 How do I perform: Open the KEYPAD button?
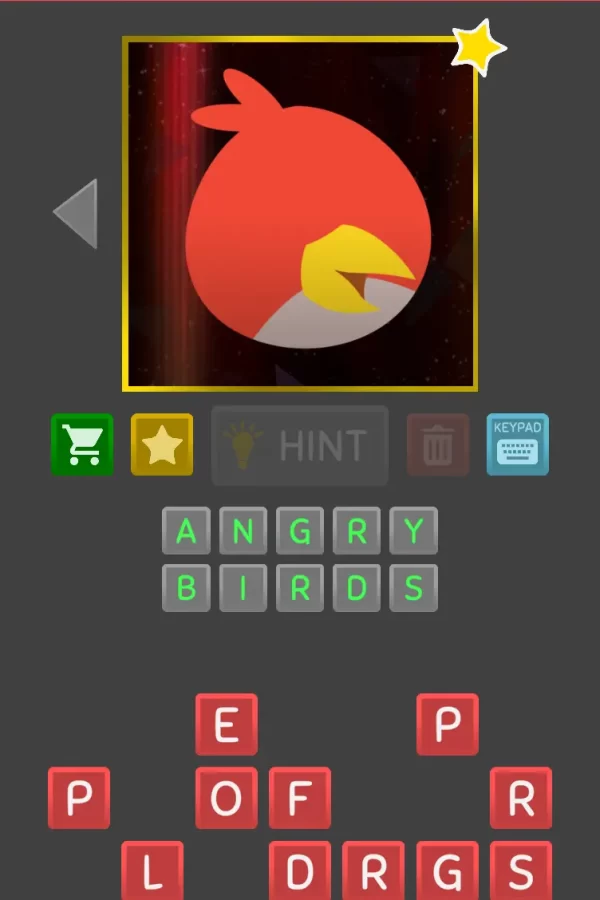click(517, 444)
